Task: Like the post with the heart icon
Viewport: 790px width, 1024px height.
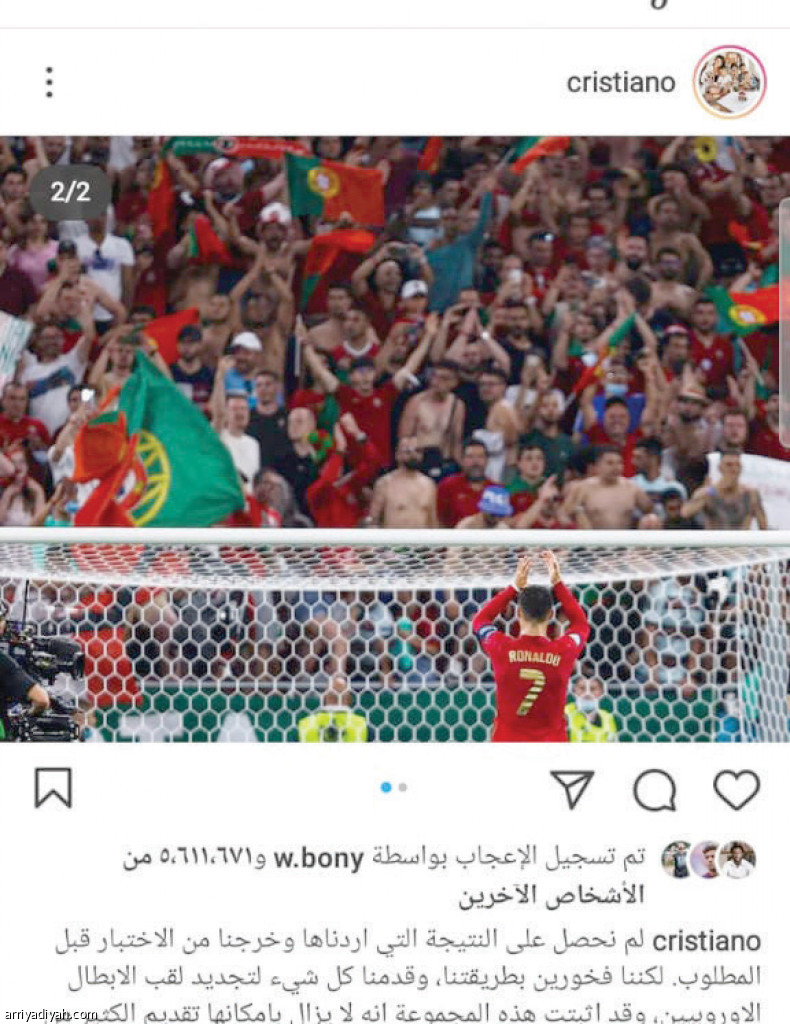Action: click(x=736, y=790)
